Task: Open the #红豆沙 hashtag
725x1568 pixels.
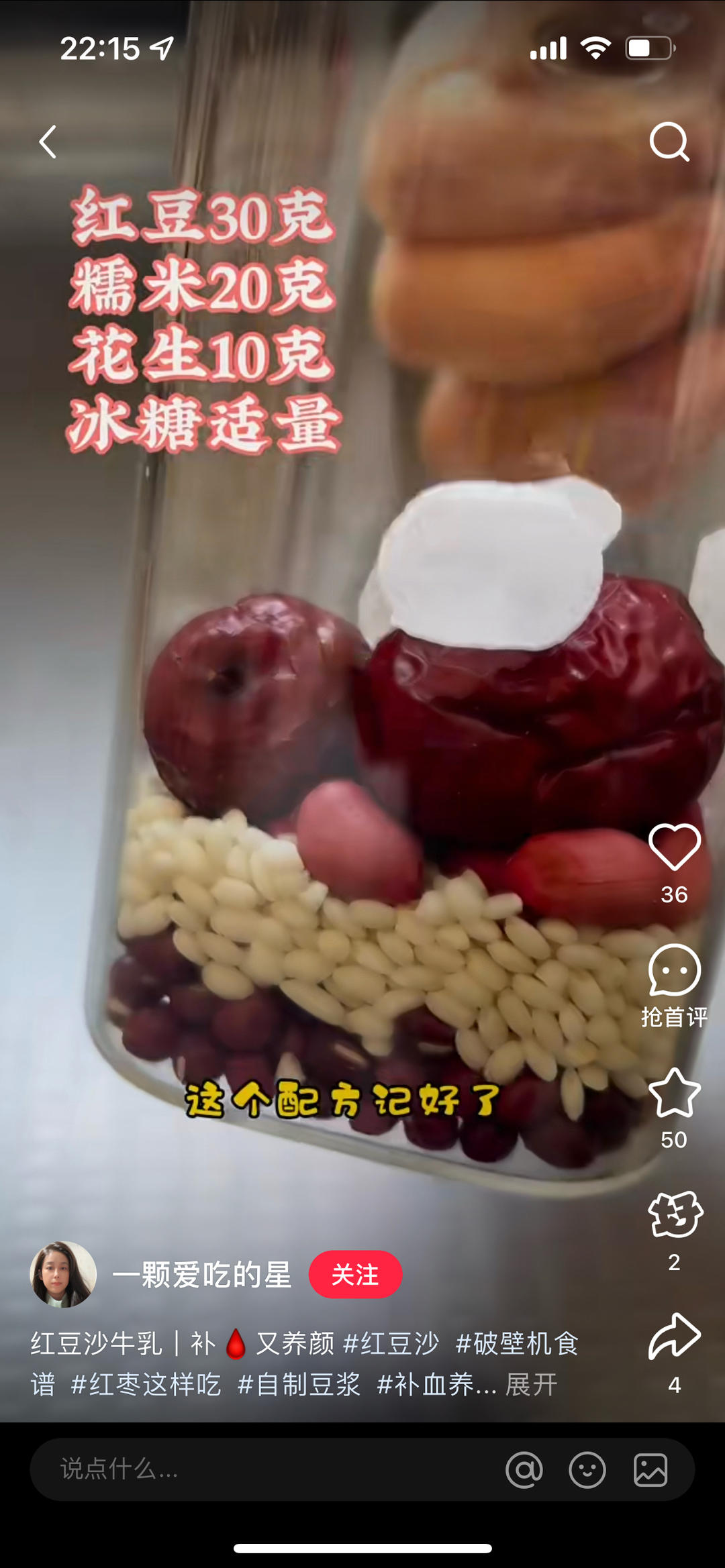Action: pyautogui.click(x=391, y=1344)
